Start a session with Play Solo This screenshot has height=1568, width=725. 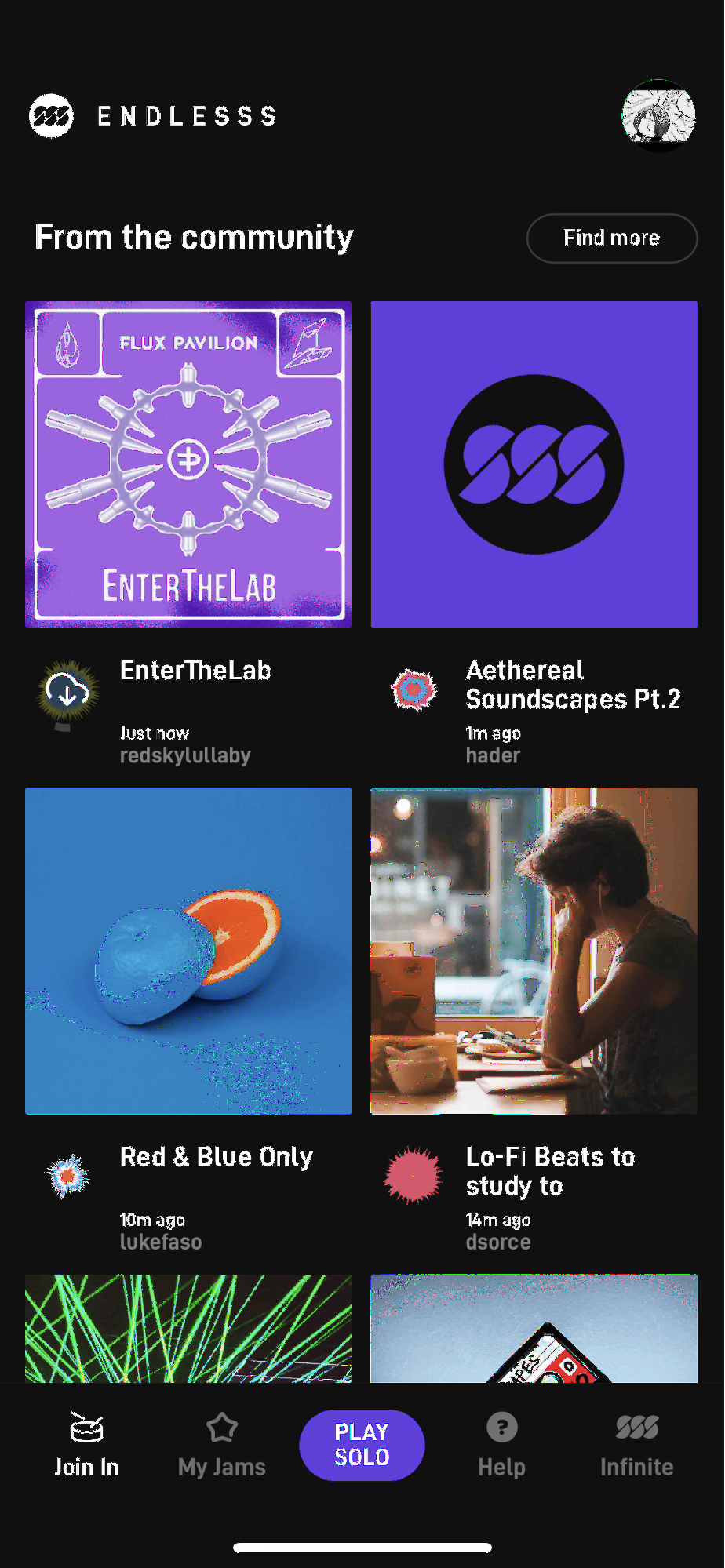click(x=362, y=1445)
